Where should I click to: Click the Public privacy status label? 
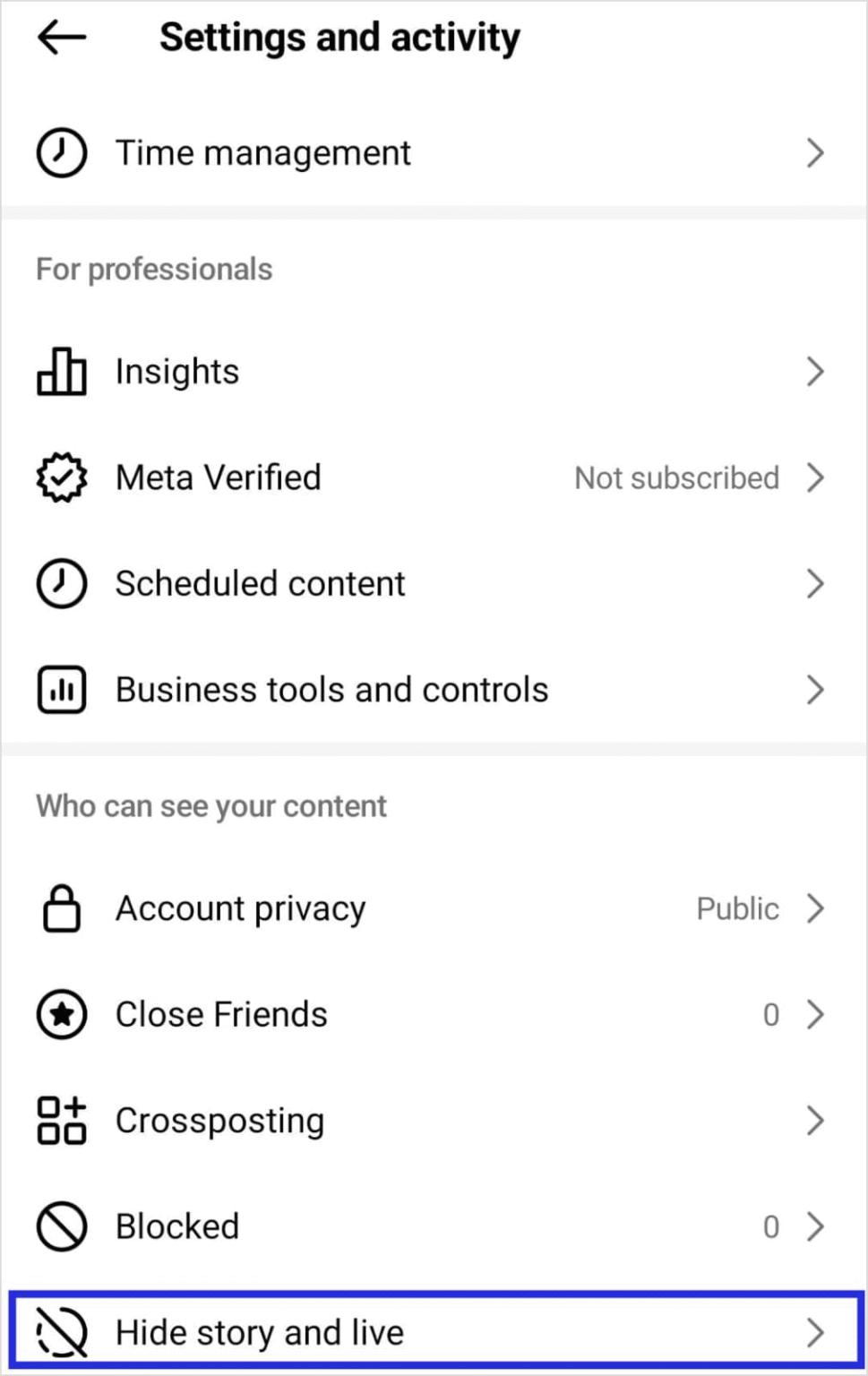(x=736, y=908)
